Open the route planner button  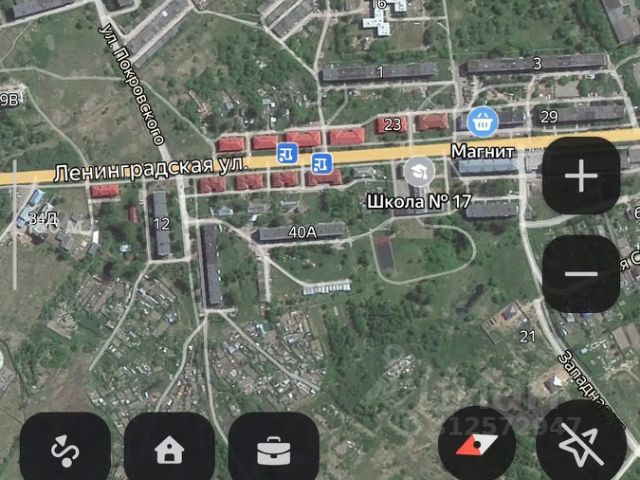[65, 451]
